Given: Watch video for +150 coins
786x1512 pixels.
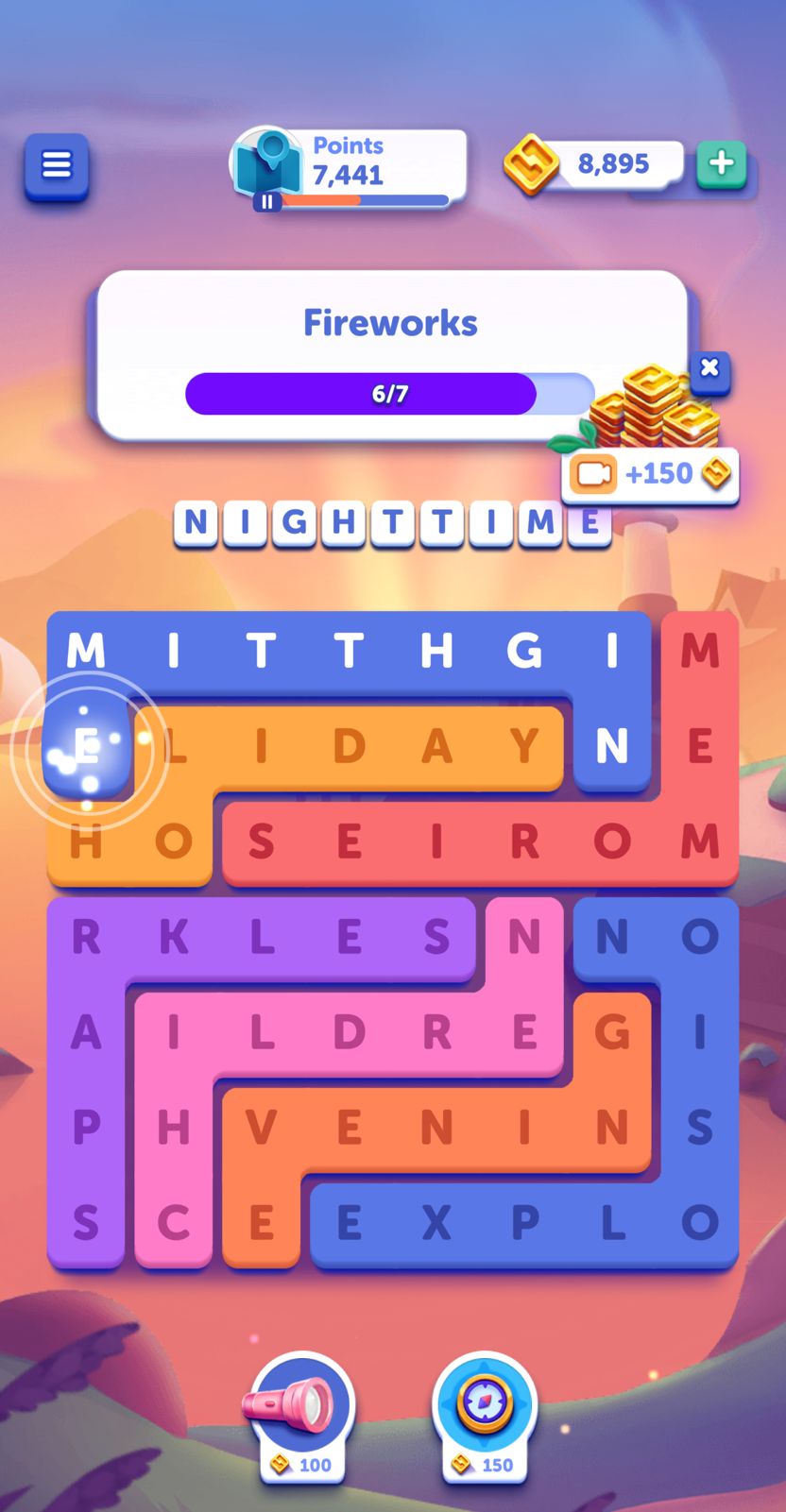Looking at the screenshot, I should coord(650,473).
